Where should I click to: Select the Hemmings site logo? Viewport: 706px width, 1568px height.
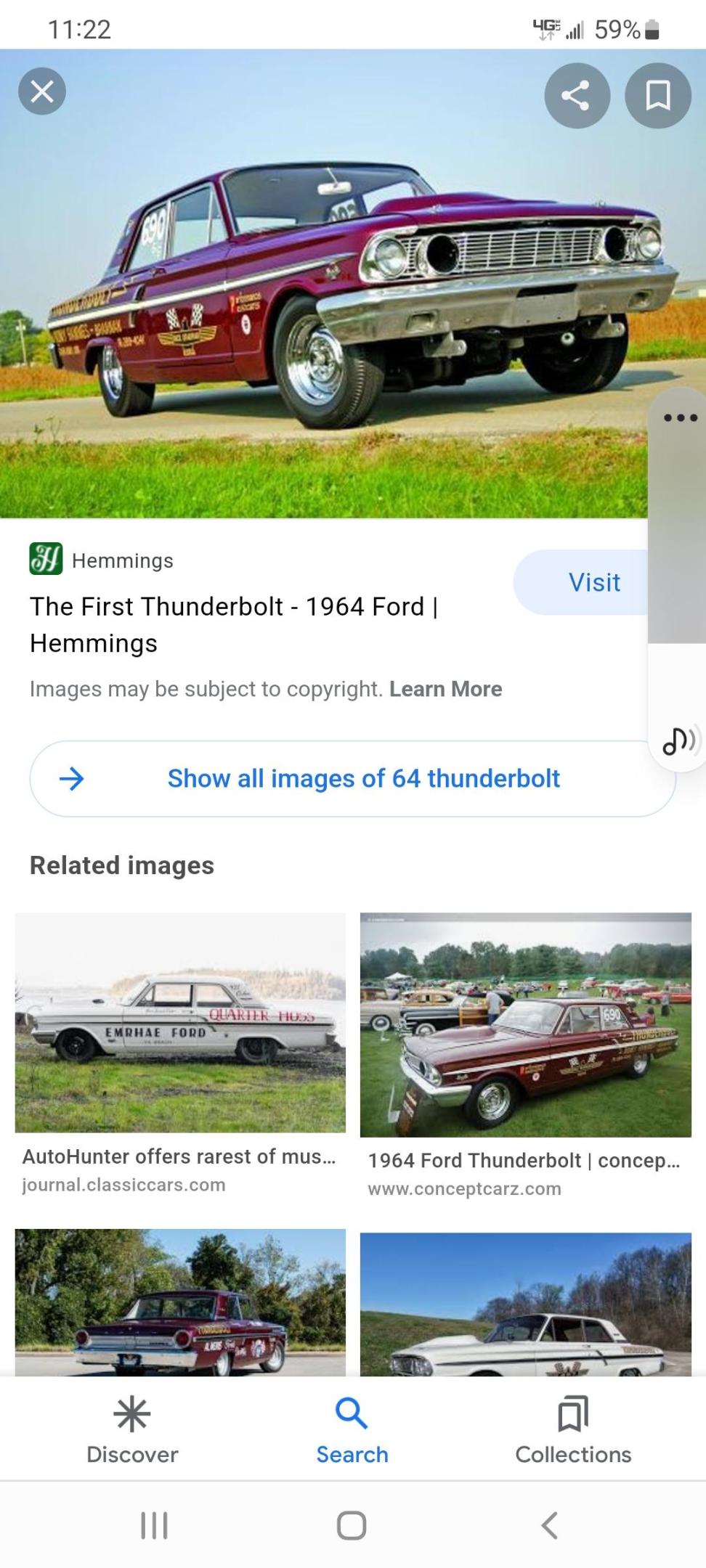44,560
